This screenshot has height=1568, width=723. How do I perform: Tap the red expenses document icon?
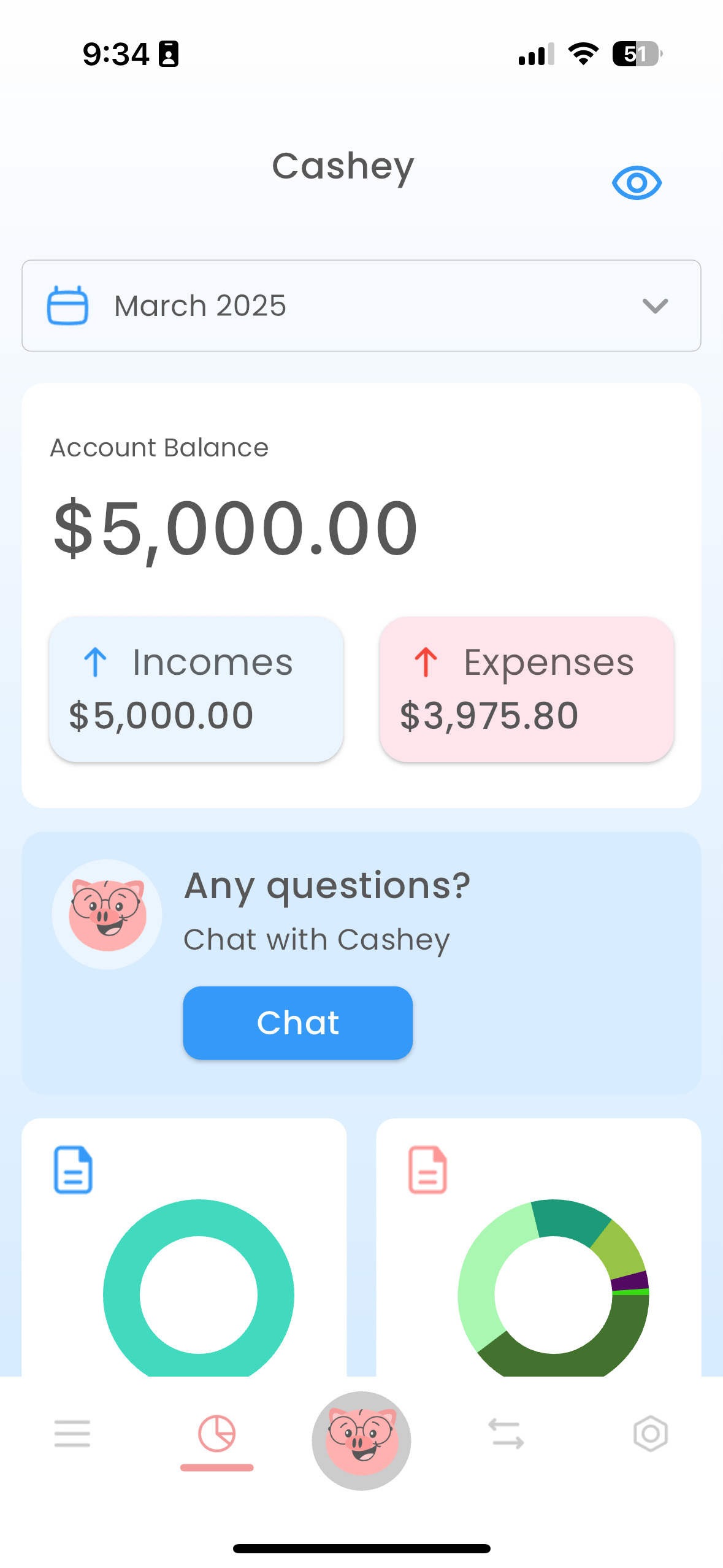click(x=427, y=1169)
